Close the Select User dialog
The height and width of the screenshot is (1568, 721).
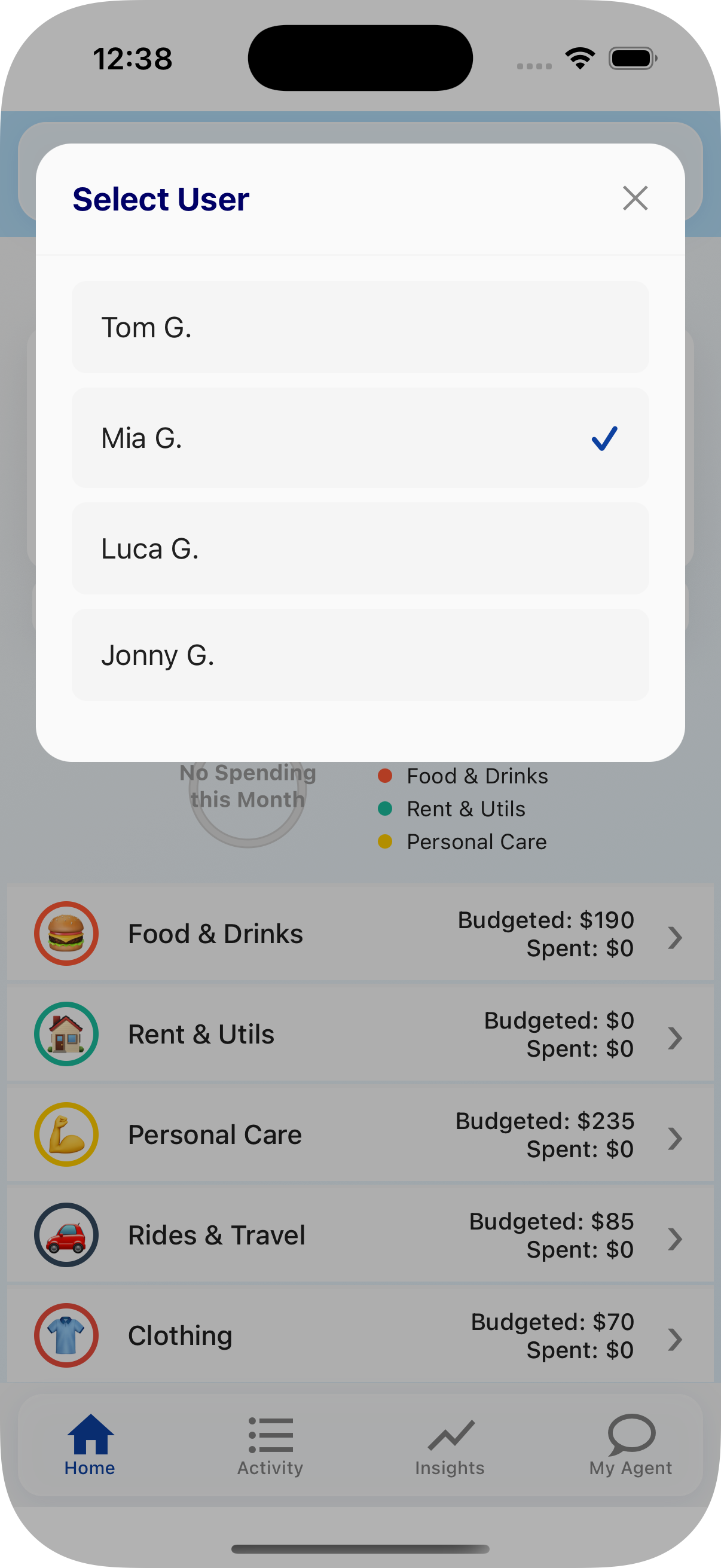click(x=636, y=199)
